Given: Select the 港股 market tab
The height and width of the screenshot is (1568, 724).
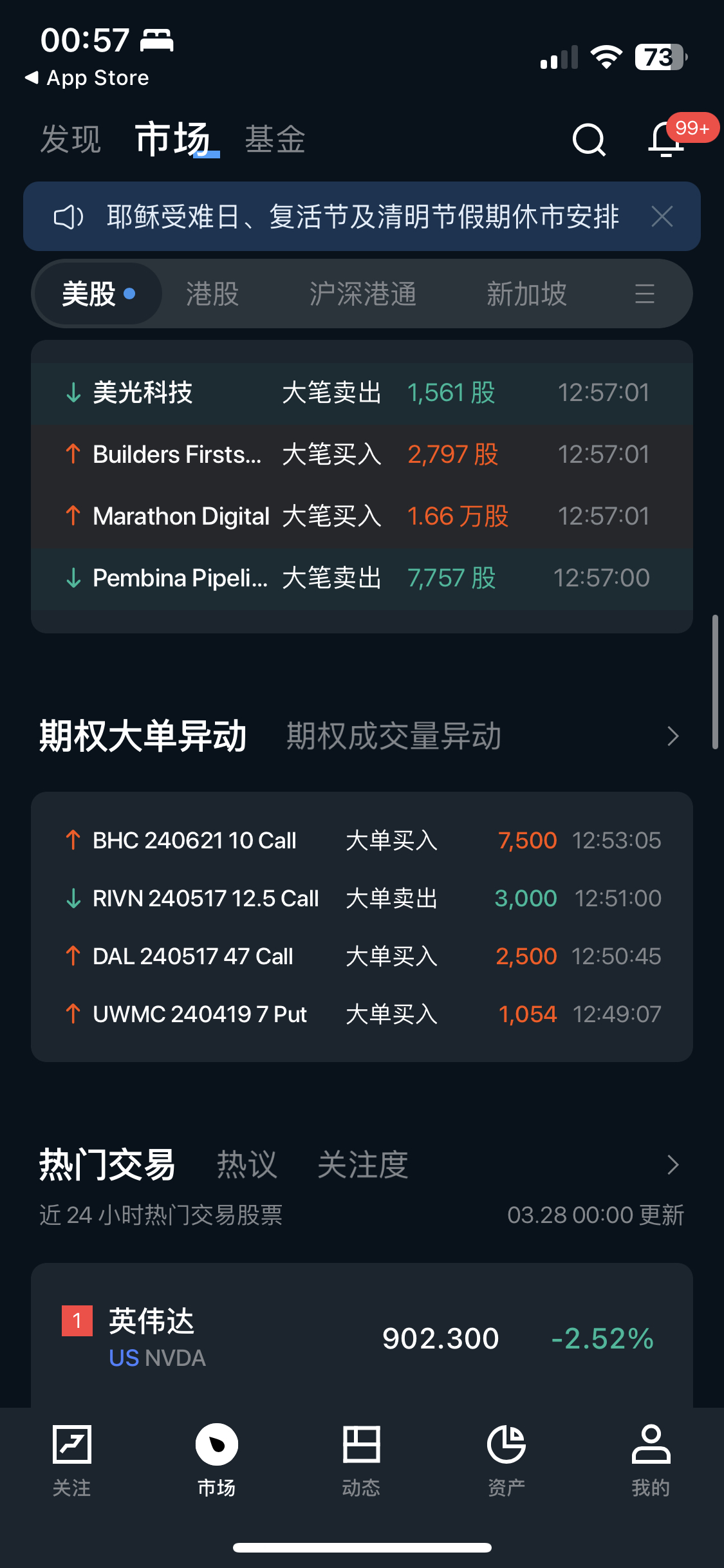Looking at the screenshot, I should click(x=212, y=294).
